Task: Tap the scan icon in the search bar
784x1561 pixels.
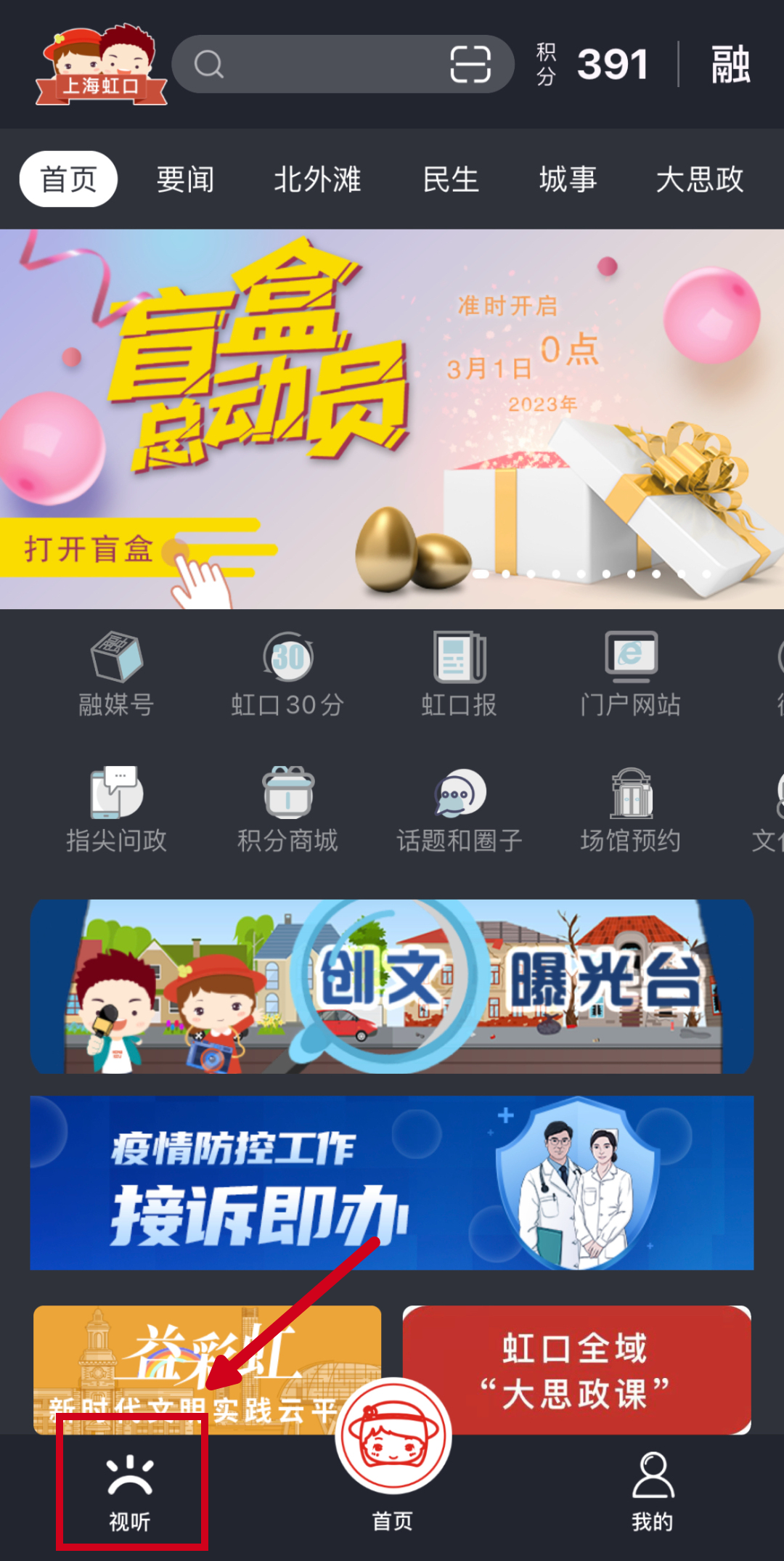Action: tap(470, 64)
